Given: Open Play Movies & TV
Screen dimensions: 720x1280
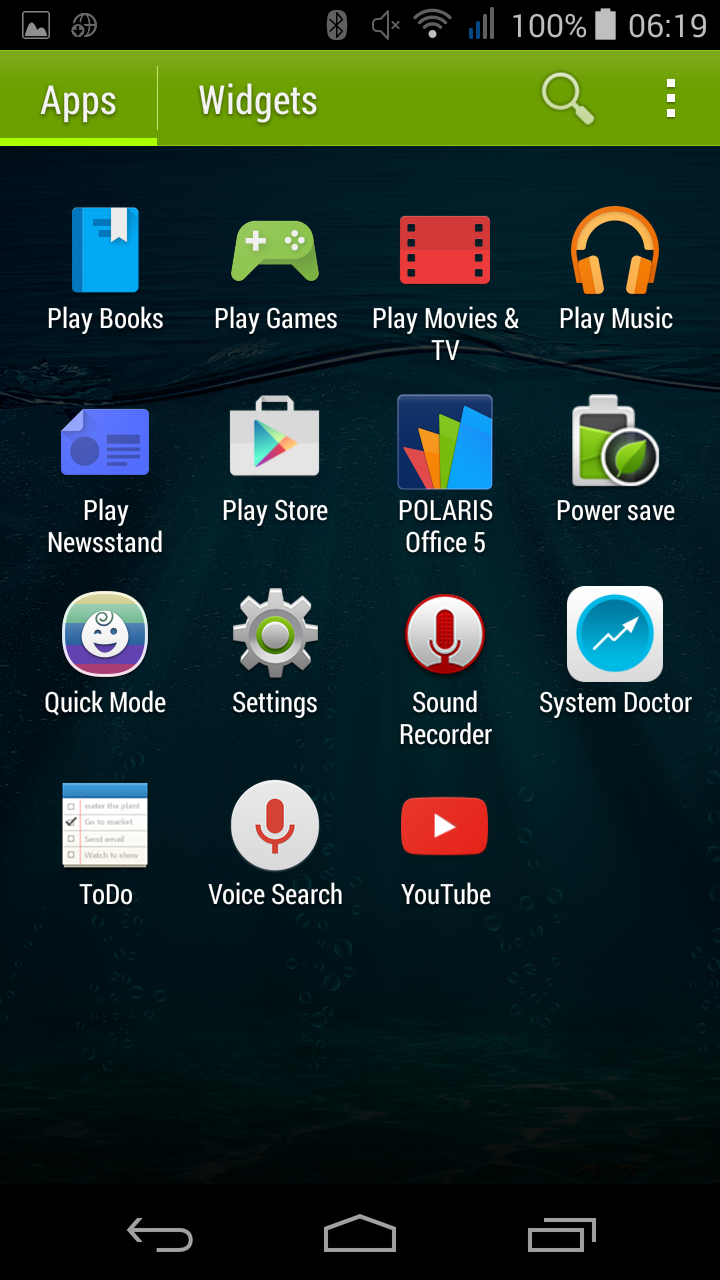Looking at the screenshot, I should coord(445,250).
